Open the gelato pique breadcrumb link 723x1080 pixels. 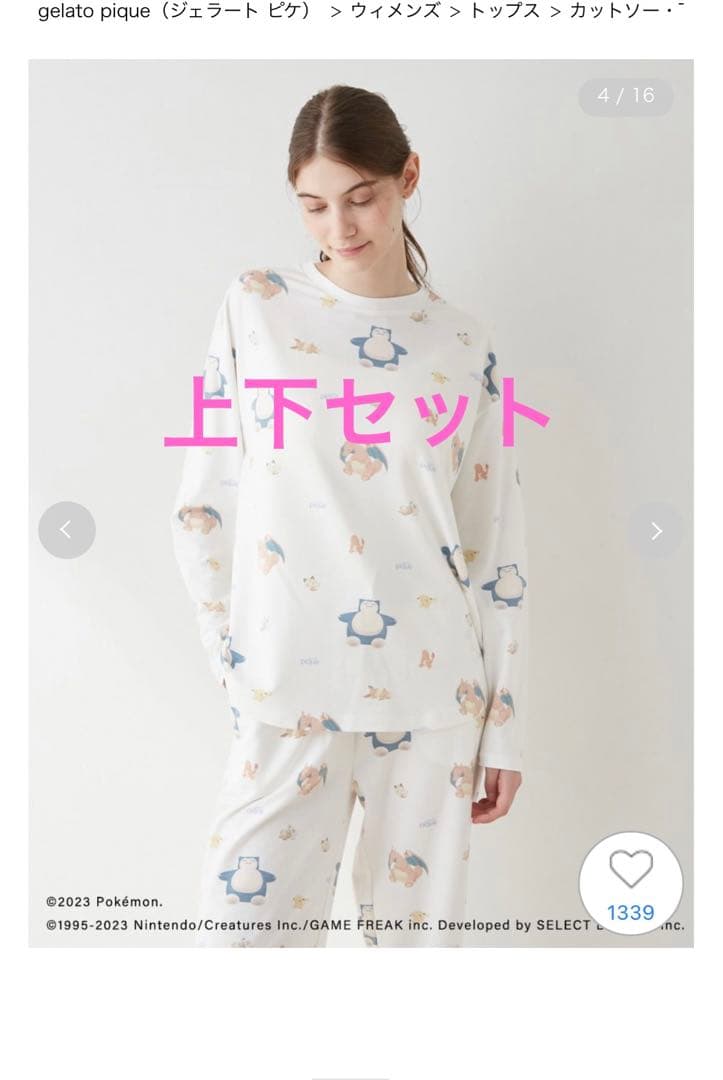pos(177,13)
